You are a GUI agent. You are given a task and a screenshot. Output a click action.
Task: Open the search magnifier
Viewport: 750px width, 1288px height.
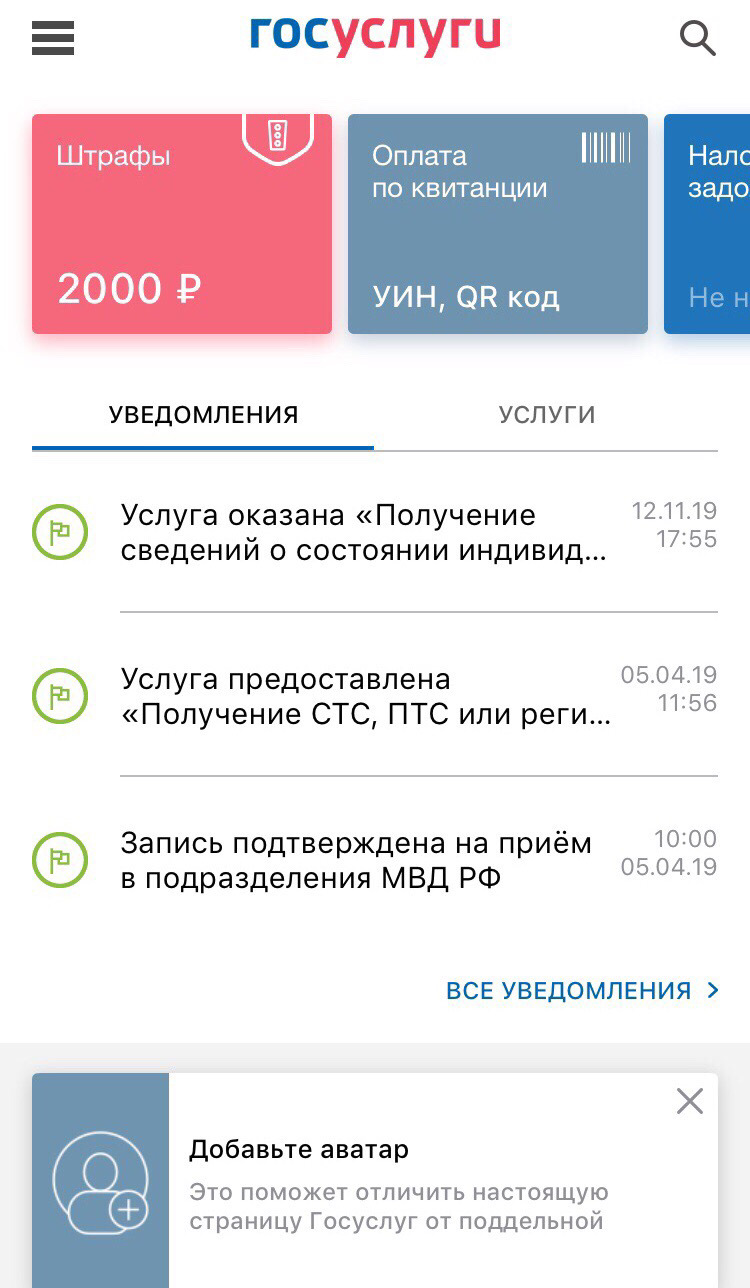pyautogui.click(x=697, y=38)
